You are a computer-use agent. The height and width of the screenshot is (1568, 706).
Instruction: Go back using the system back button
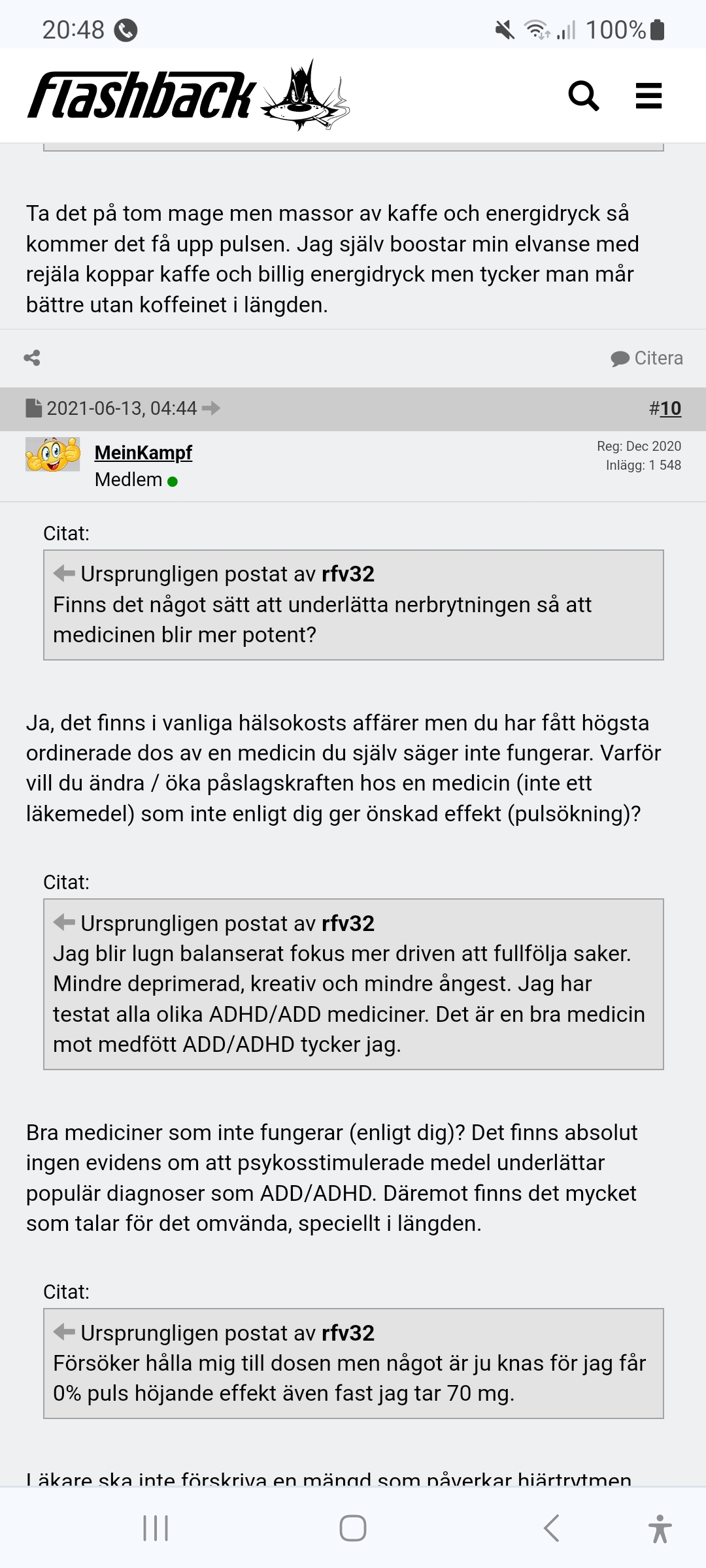pos(551,1528)
